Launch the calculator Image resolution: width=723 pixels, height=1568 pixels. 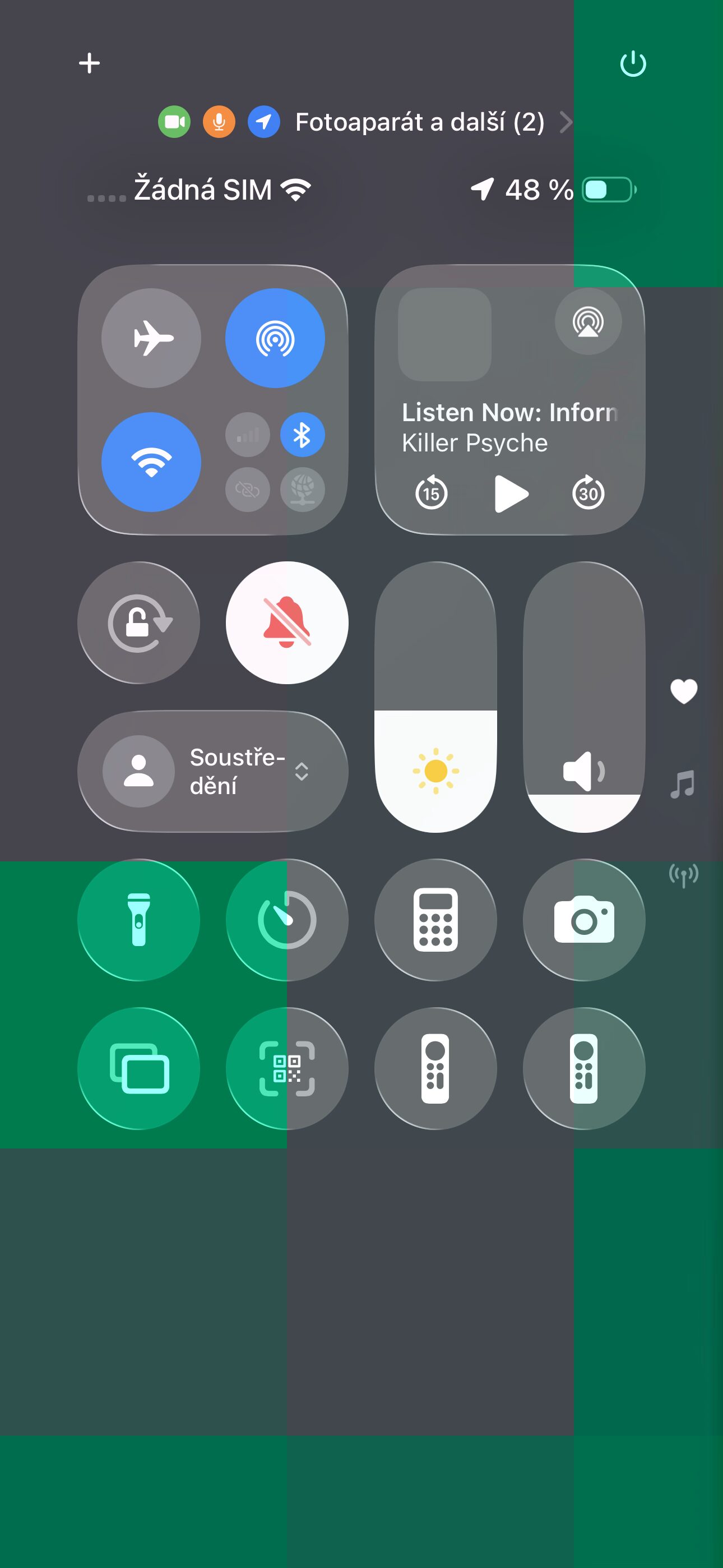tap(435, 920)
